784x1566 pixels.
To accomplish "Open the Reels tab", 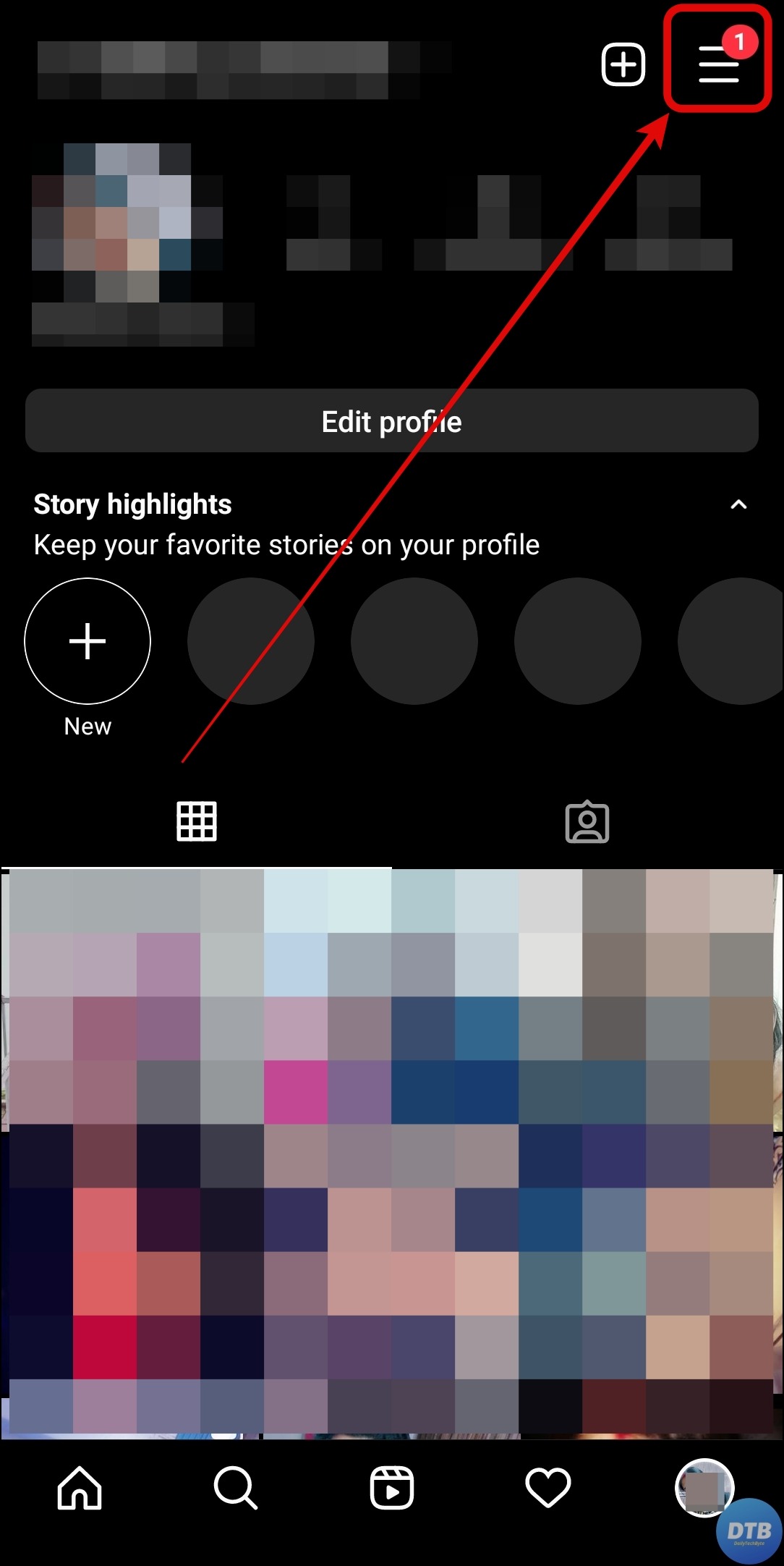I will pos(391,1488).
